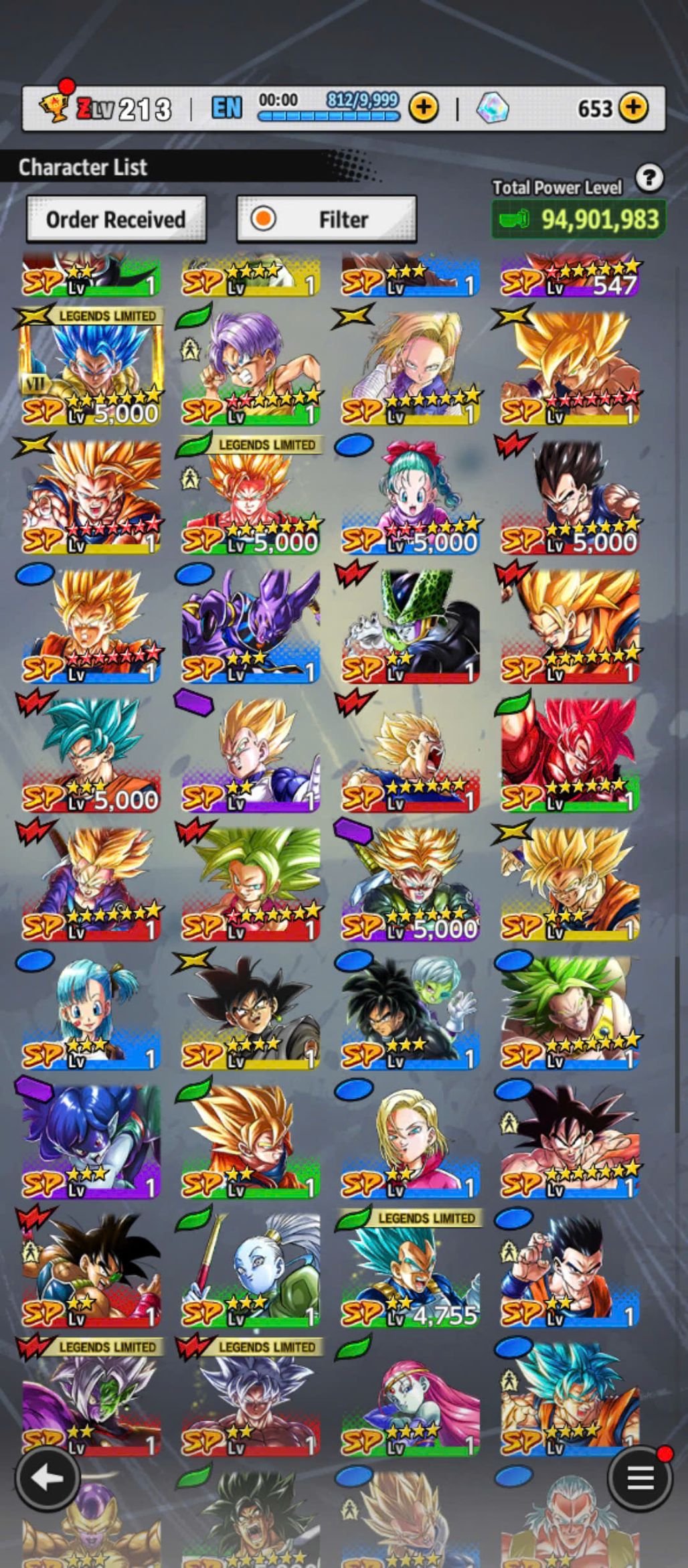Image resolution: width=688 pixels, height=1568 pixels.
Task: Open the hamburger menu button
Action: [x=640, y=1478]
